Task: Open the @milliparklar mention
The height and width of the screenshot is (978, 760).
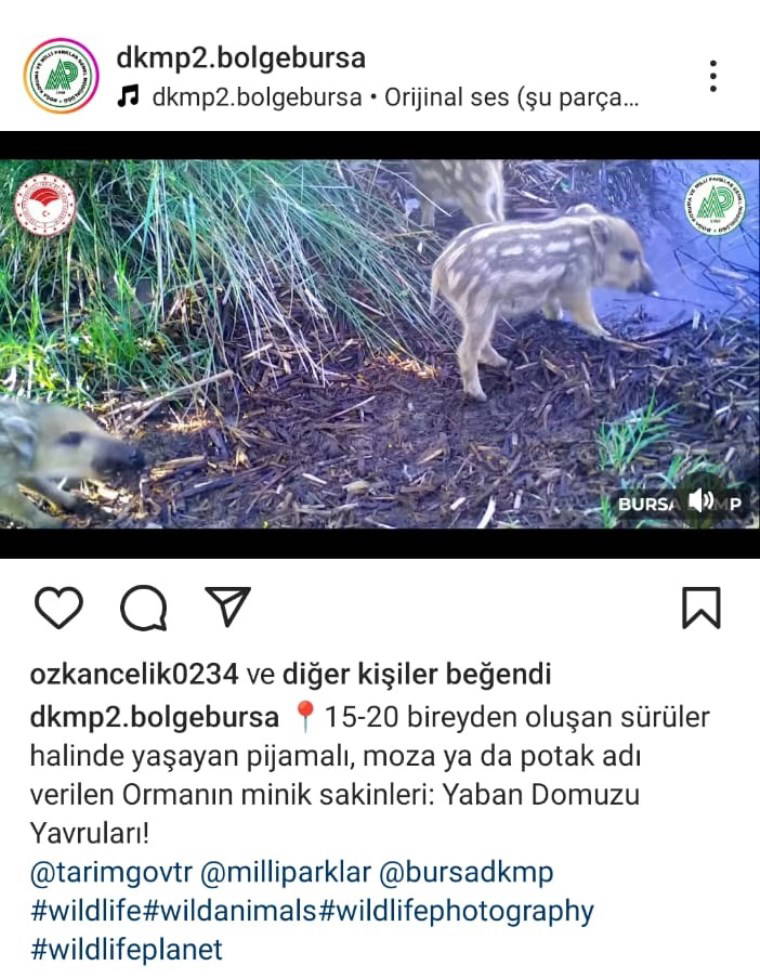Action: [x=285, y=873]
